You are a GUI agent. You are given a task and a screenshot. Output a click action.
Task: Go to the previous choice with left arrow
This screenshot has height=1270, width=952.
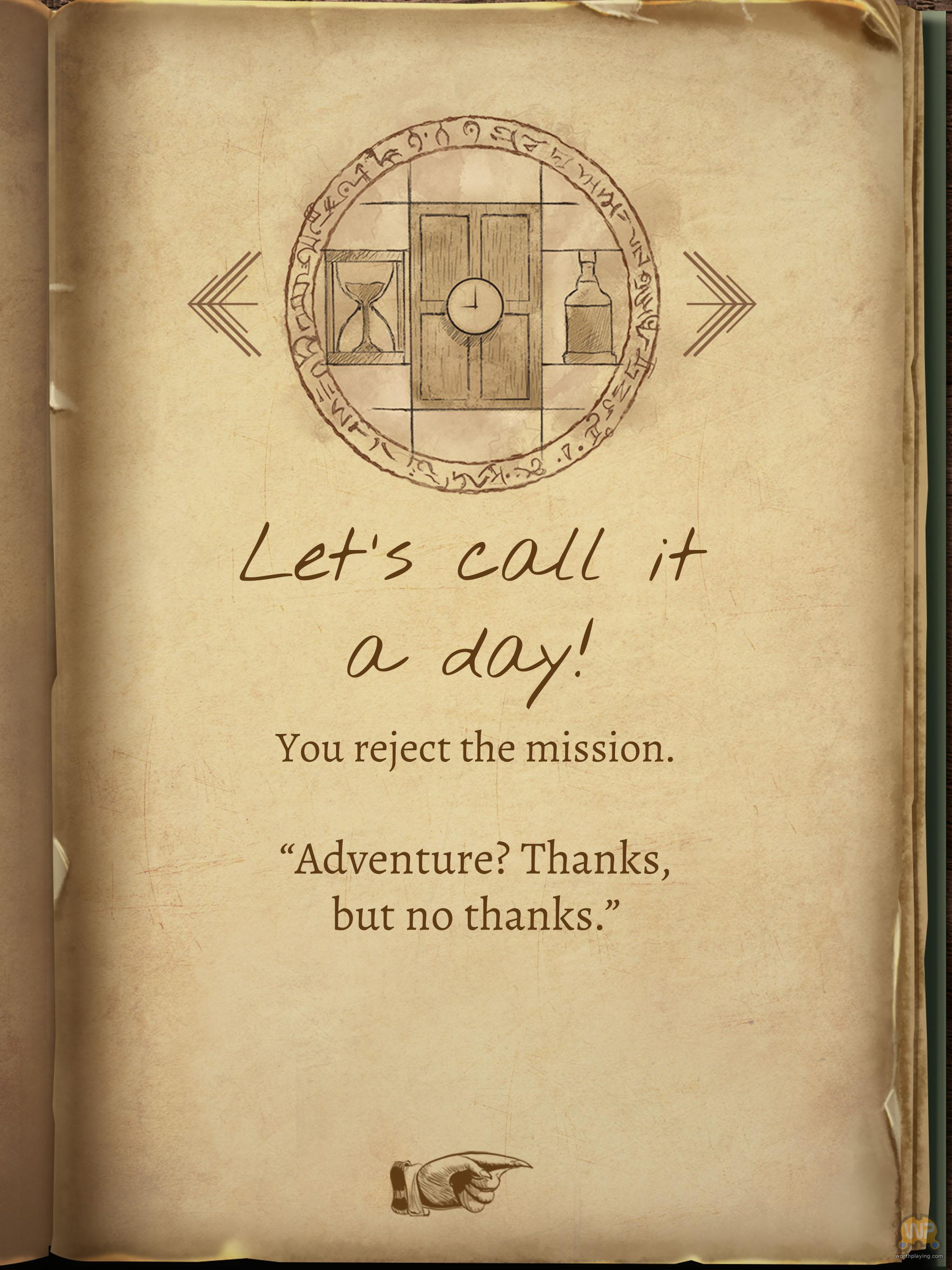[224, 304]
